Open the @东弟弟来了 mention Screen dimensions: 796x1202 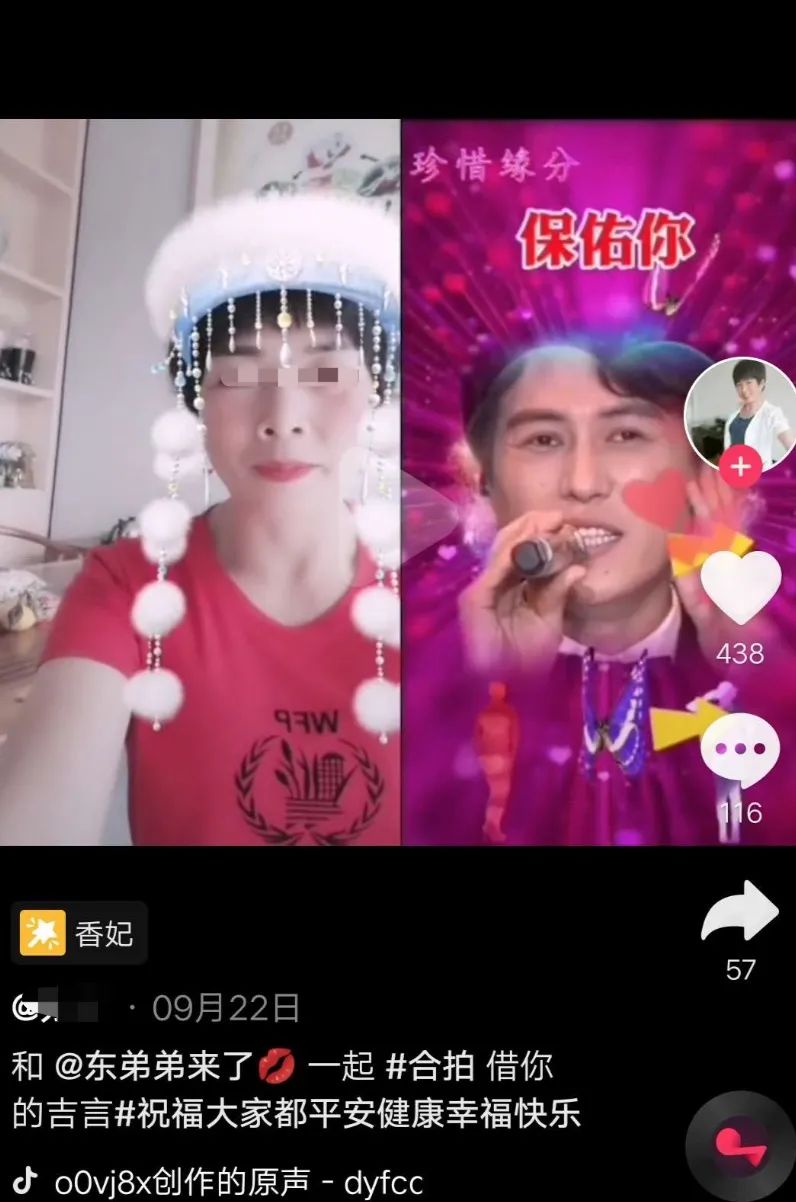pyautogui.click(x=162, y=1066)
